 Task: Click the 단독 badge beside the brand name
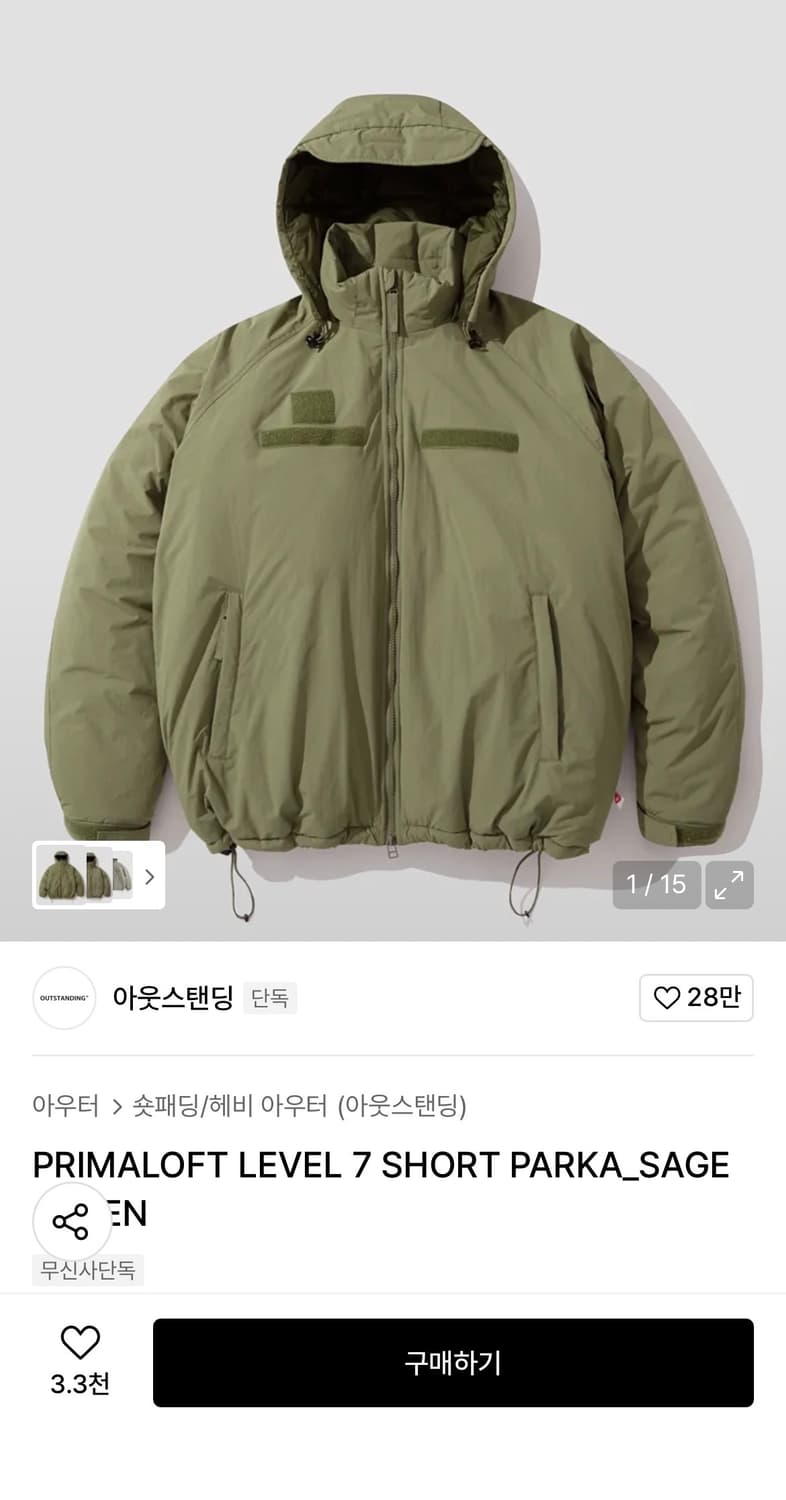point(270,998)
